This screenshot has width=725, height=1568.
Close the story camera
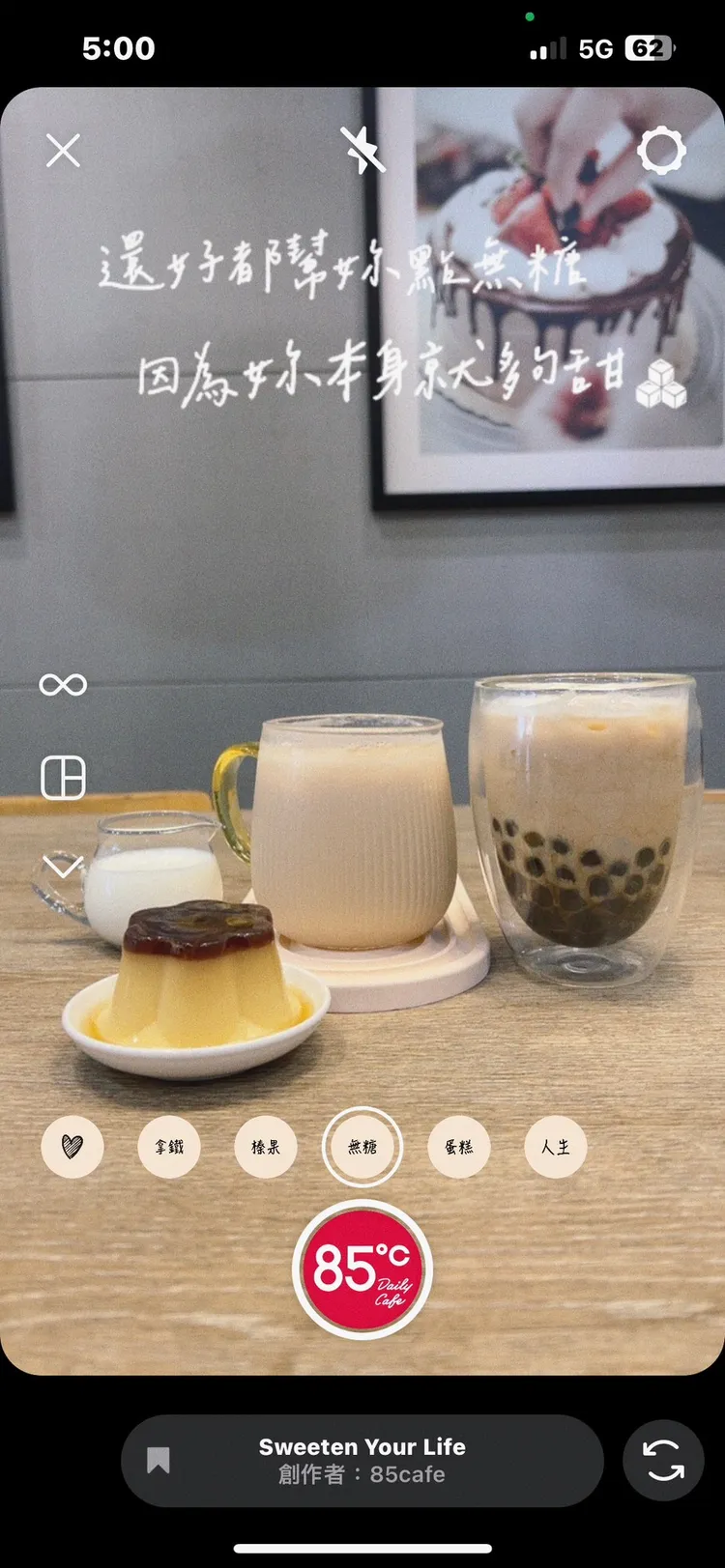(63, 151)
